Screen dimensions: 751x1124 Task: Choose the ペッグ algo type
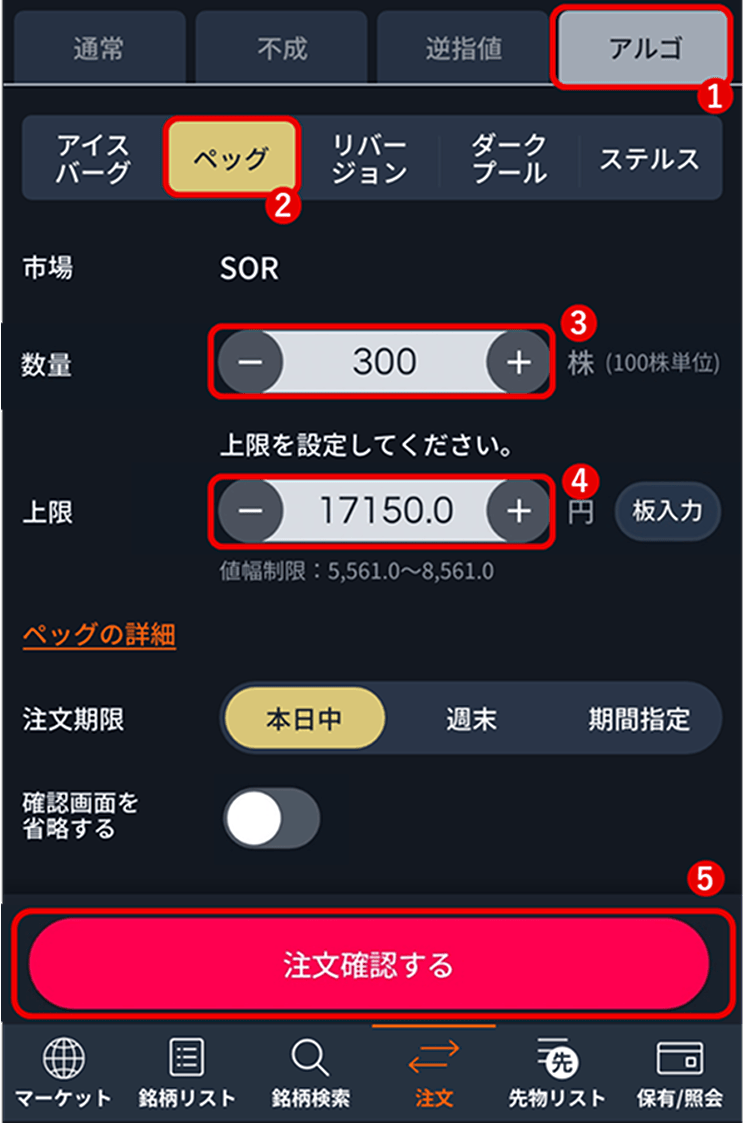click(231, 159)
